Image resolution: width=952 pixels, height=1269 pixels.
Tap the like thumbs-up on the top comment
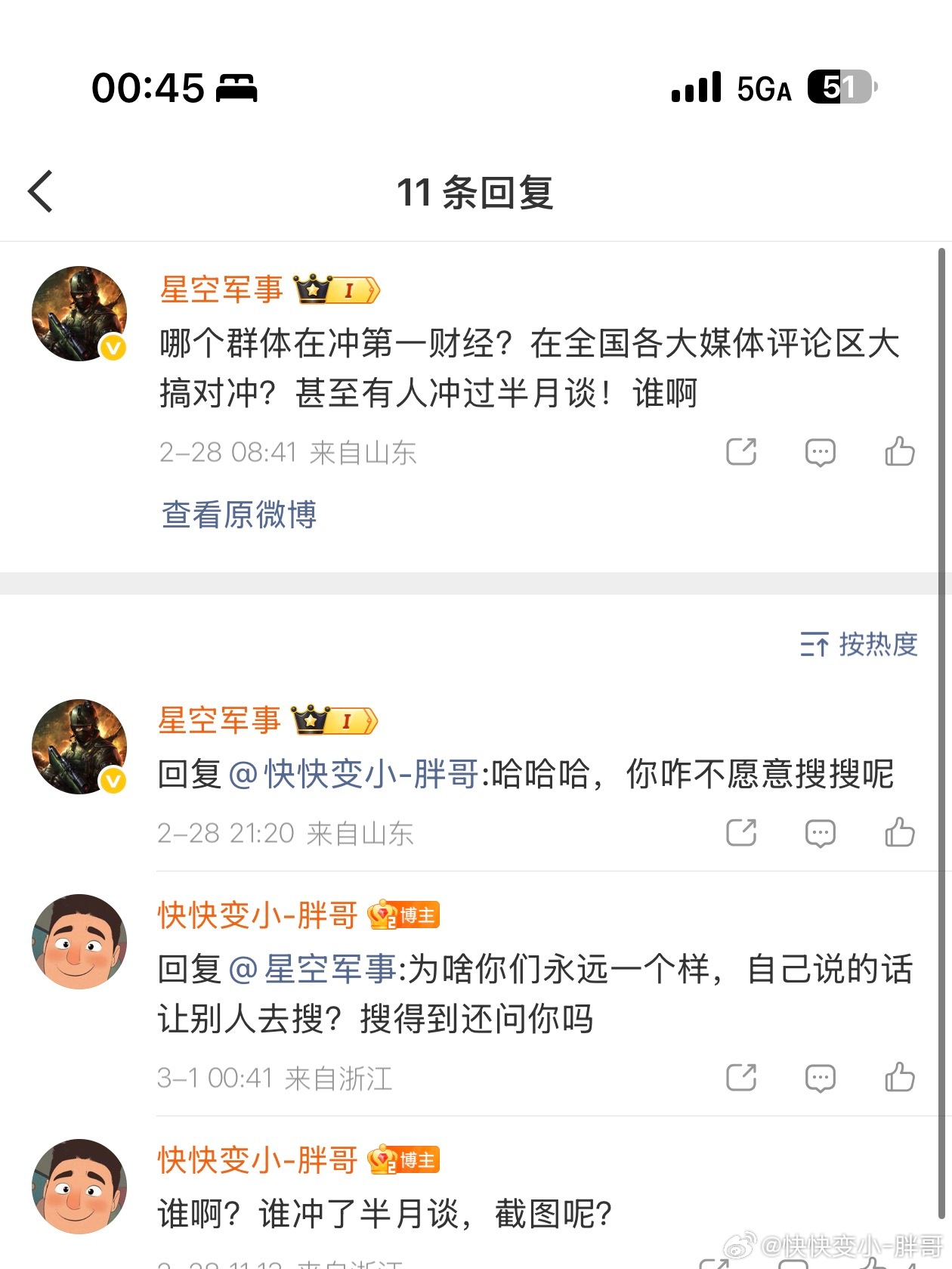coord(899,451)
